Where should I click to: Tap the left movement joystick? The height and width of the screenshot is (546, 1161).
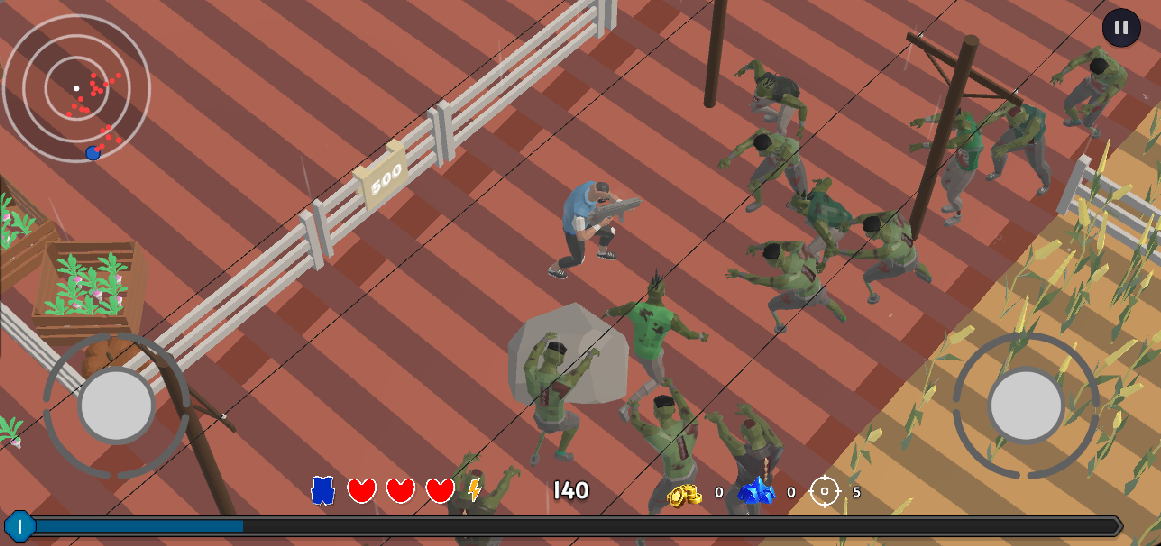coord(117,405)
